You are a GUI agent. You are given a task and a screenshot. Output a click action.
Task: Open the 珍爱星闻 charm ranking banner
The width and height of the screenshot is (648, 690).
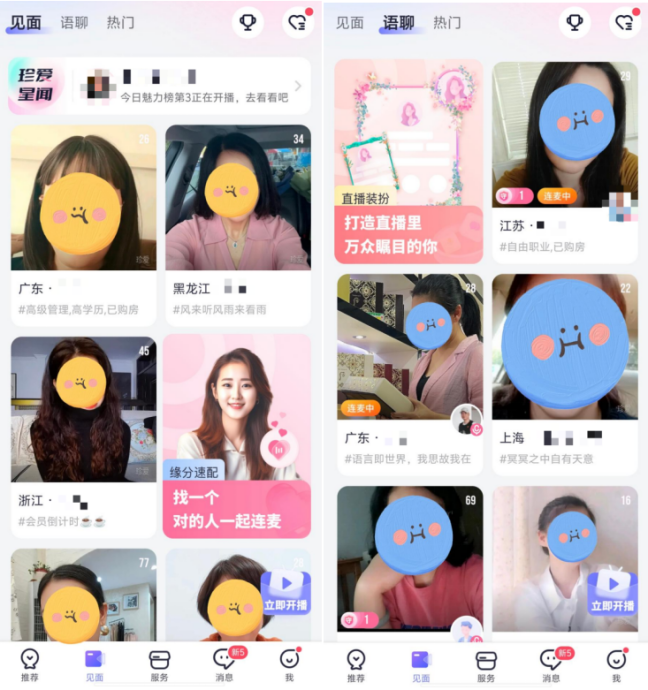[x=160, y=87]
